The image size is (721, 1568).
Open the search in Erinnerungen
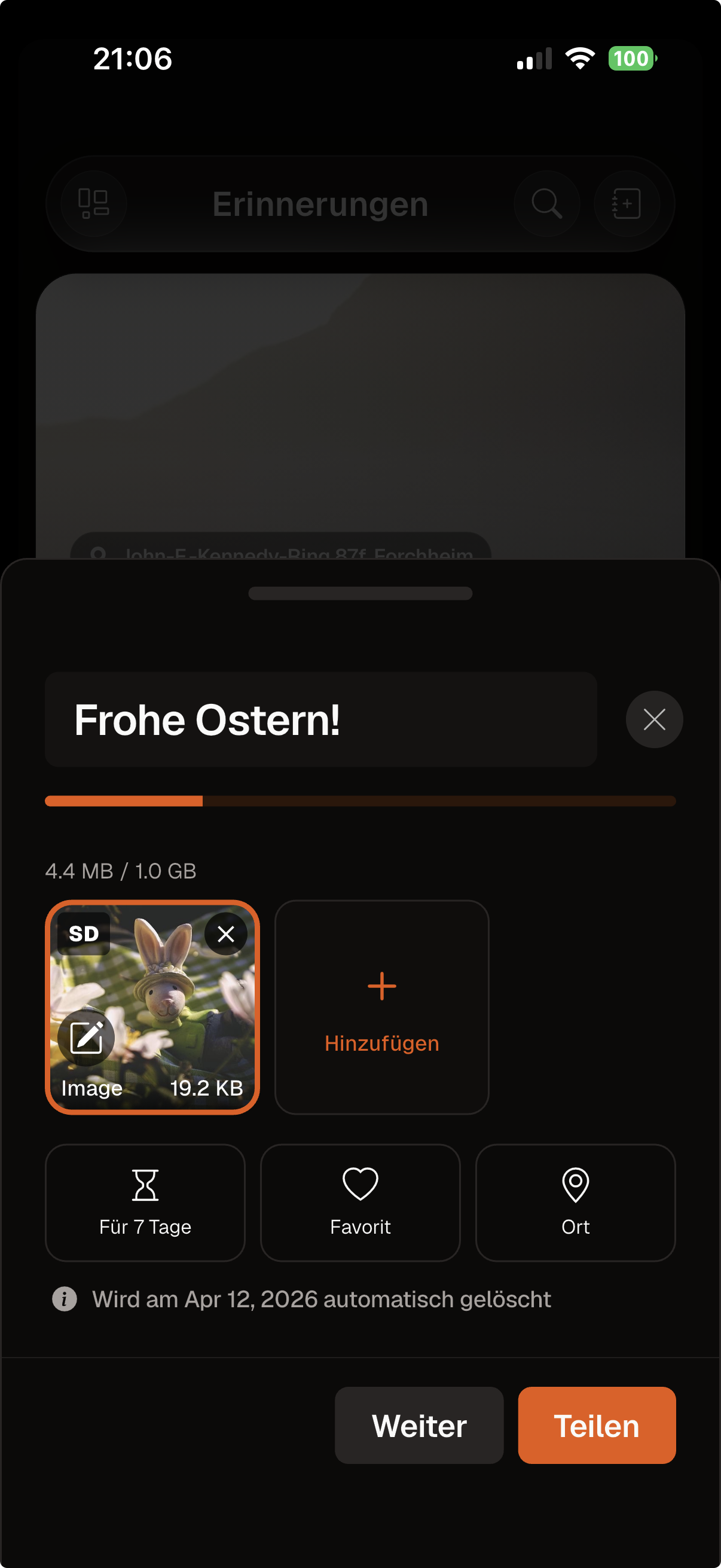pos(546,204)
